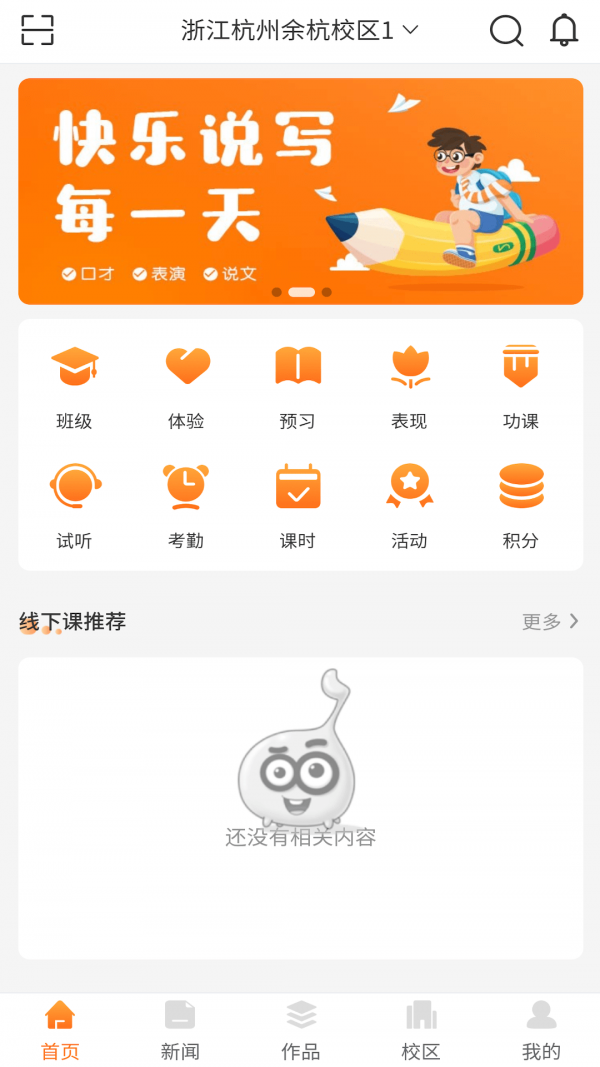Switch to the 新闻 tab

pyautogui.click(x=180, y=1030)
